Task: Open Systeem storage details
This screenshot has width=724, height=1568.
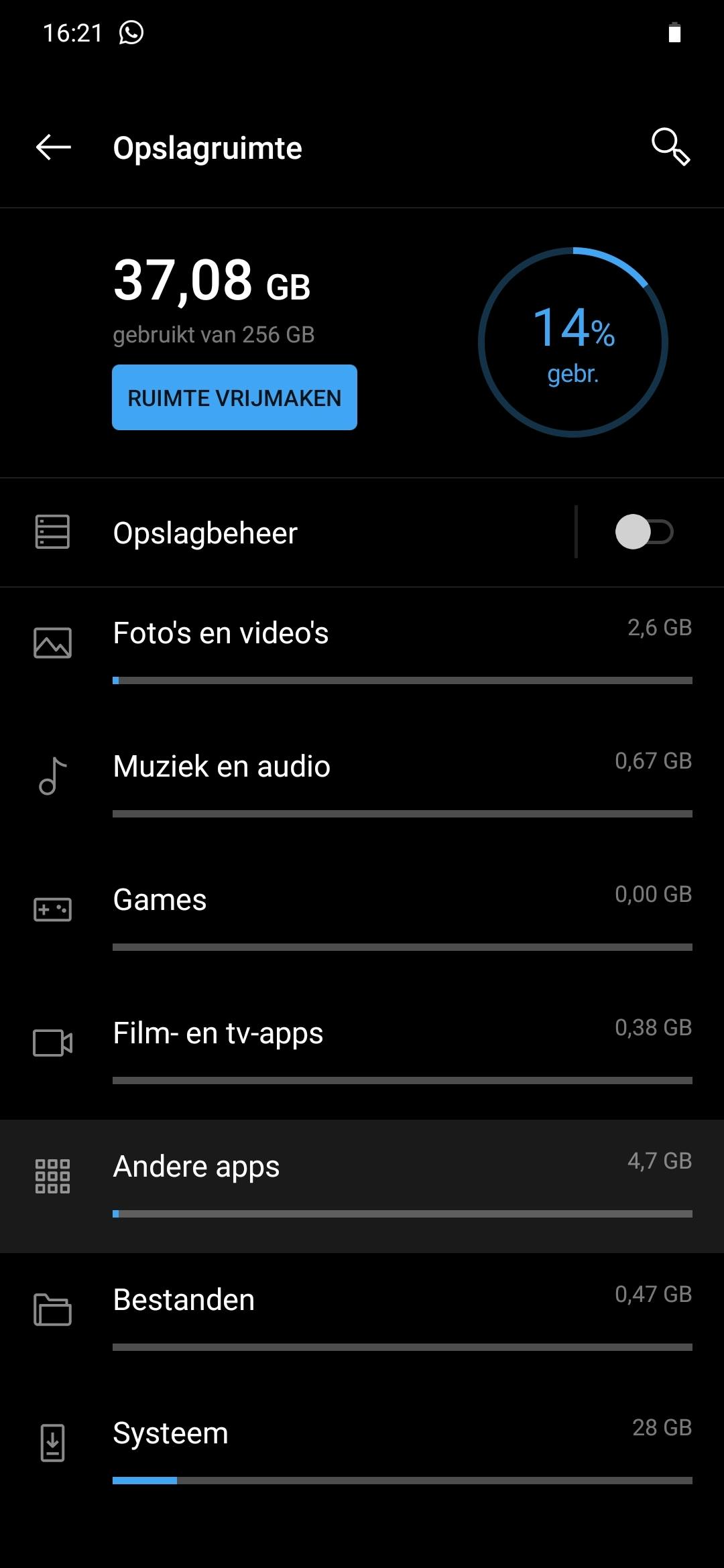Action: 362,1449
